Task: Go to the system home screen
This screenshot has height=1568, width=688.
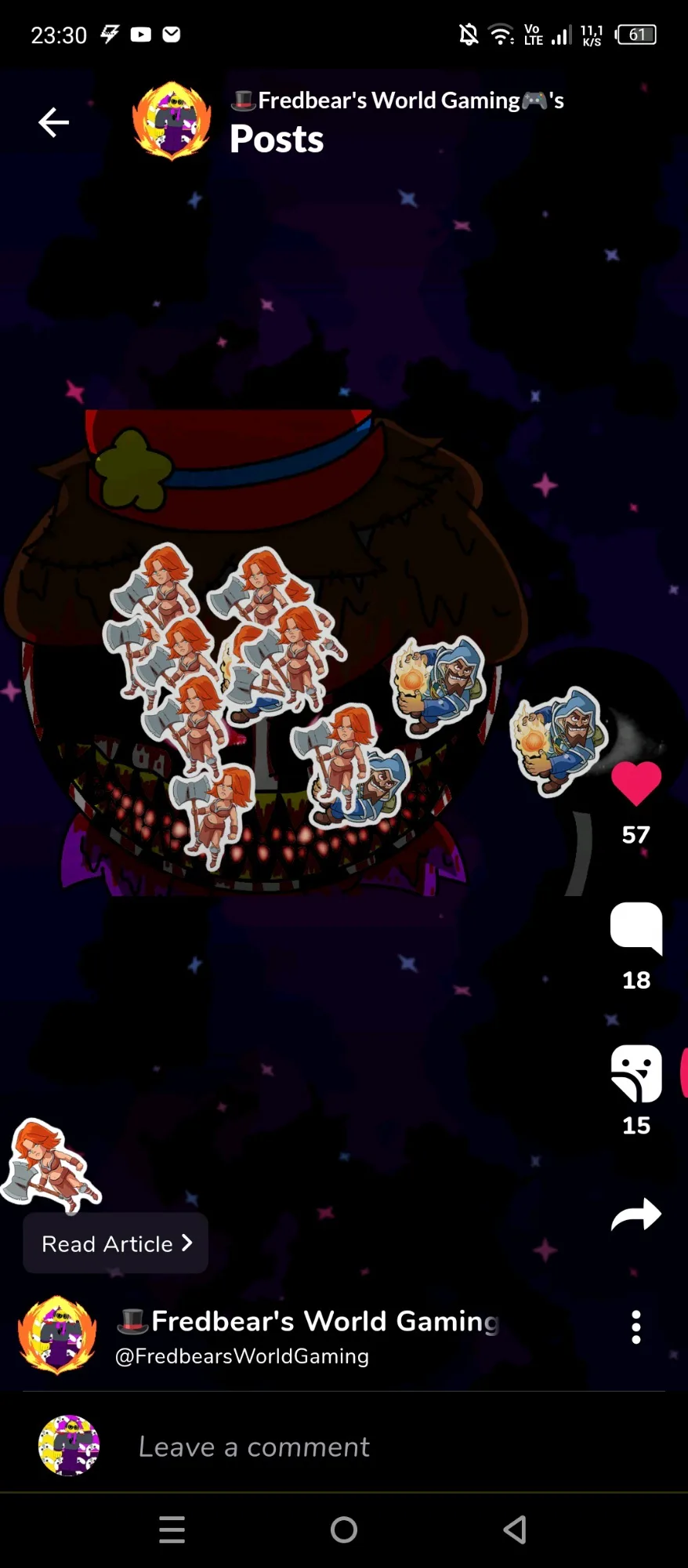Action: coord(343,1530)
